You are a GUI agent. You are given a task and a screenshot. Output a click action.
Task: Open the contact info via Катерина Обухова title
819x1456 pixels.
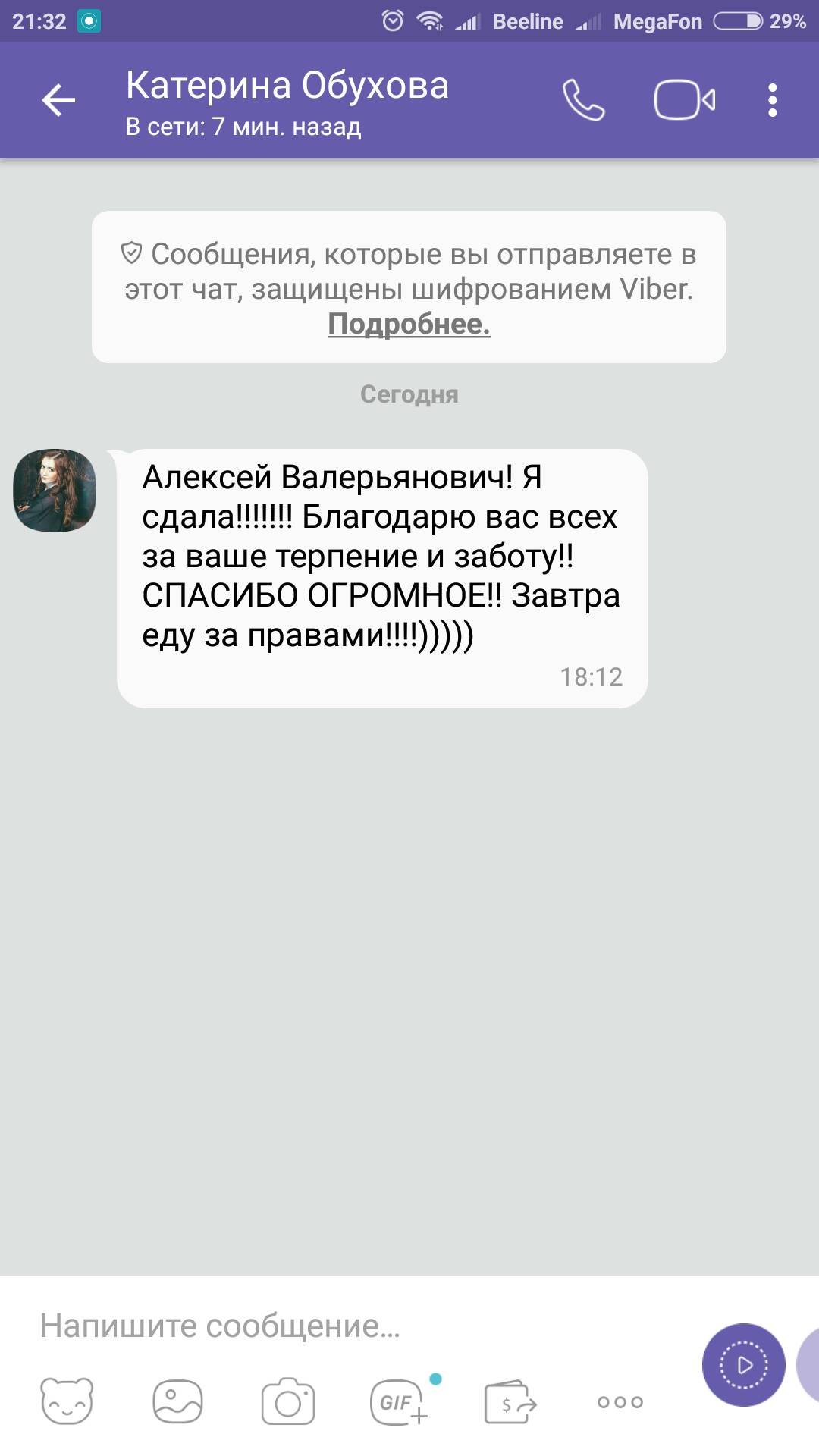pyautogui.click(x=287, y=86)
